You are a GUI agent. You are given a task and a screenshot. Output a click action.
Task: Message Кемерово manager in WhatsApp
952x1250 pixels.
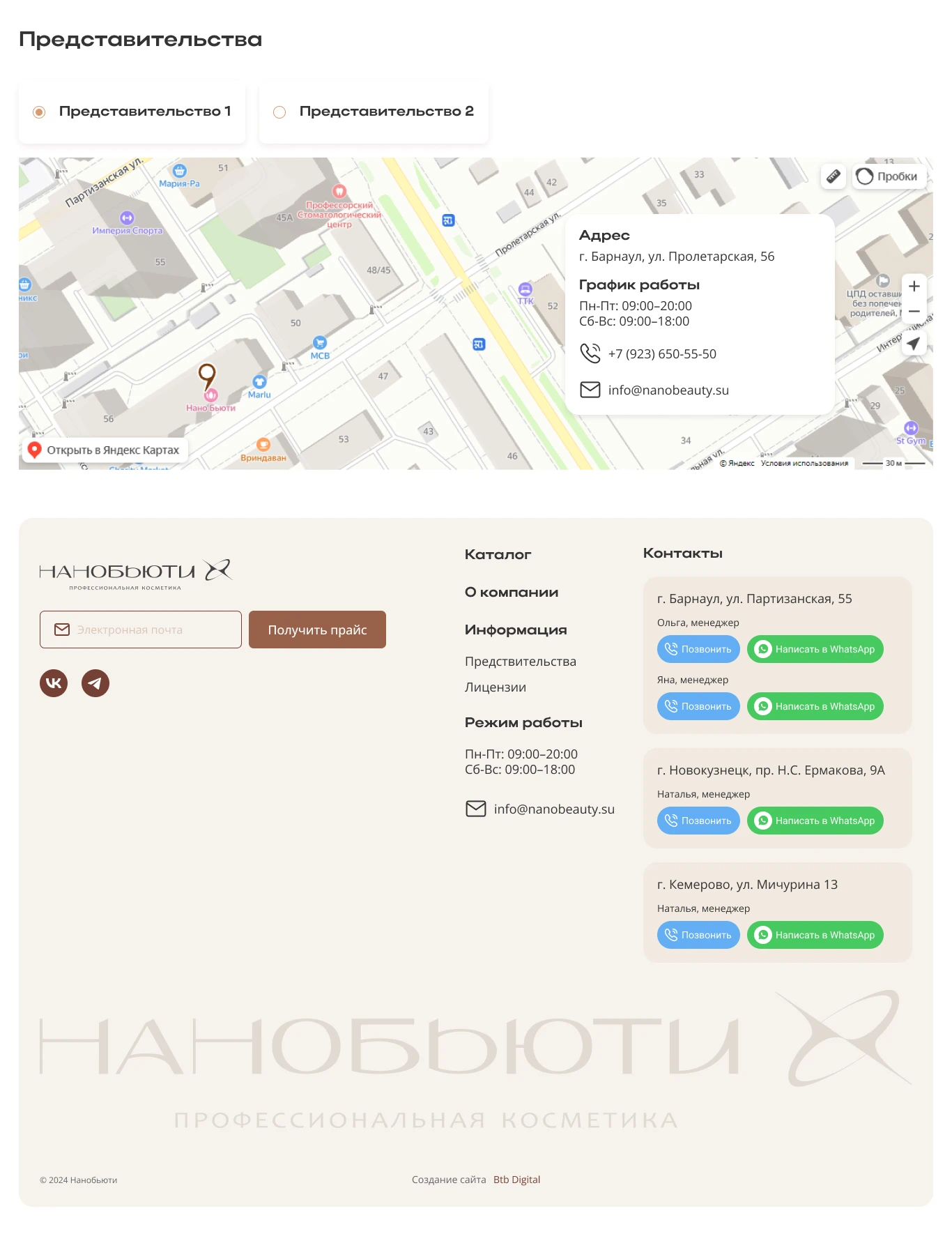[815, 935]
